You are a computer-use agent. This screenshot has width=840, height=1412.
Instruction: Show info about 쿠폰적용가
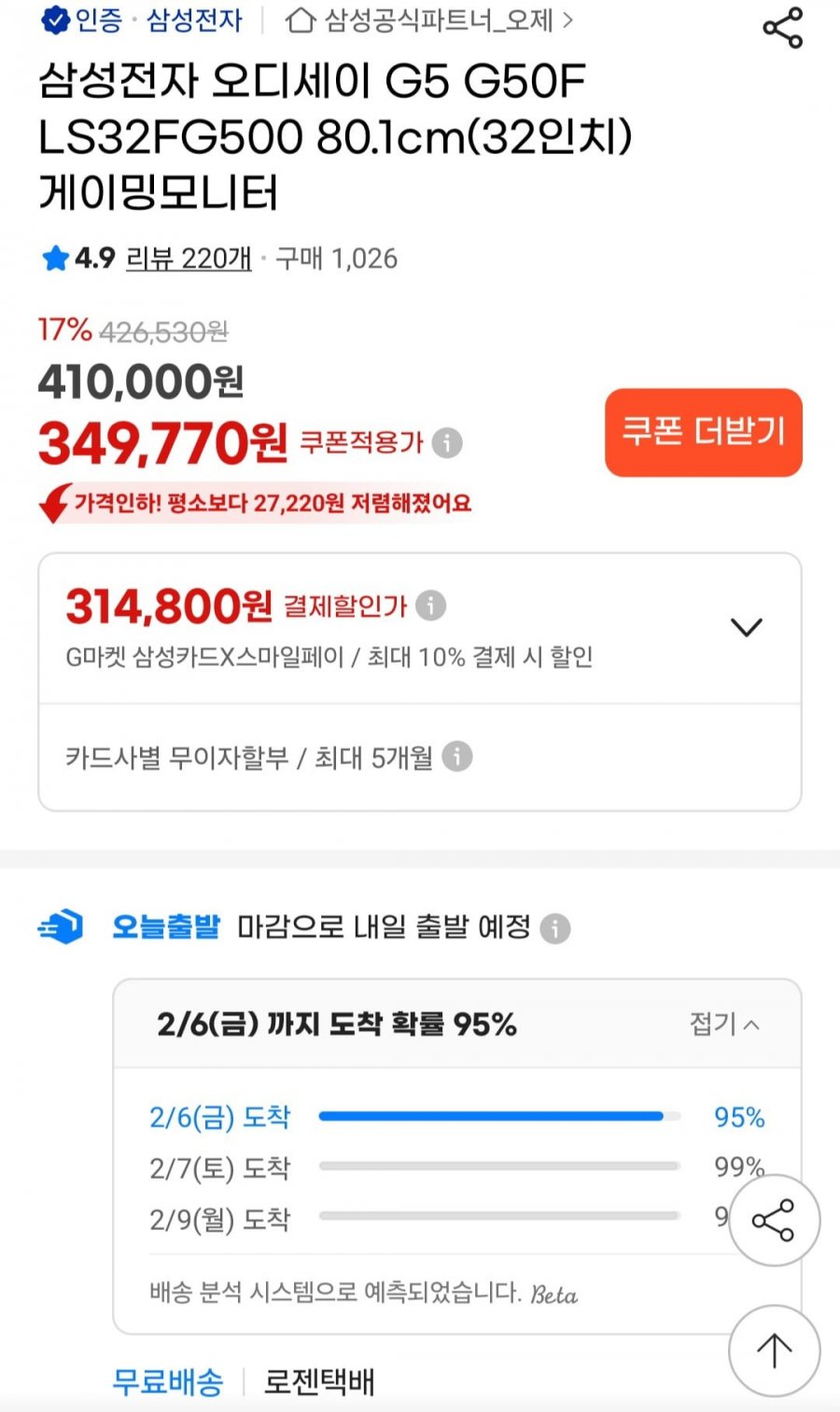point(448,442)
